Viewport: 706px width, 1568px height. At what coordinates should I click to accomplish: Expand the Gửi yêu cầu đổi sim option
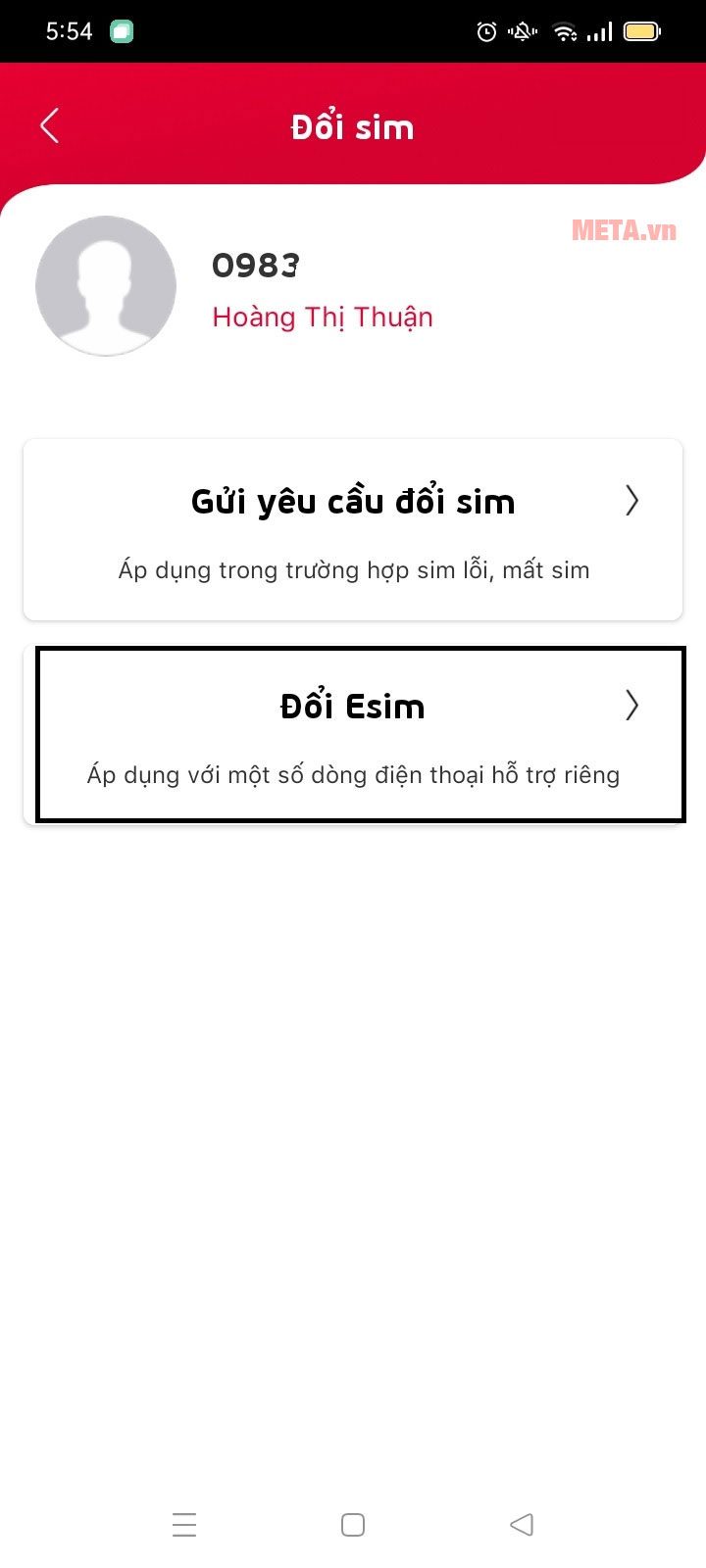(x=353, y=529)
